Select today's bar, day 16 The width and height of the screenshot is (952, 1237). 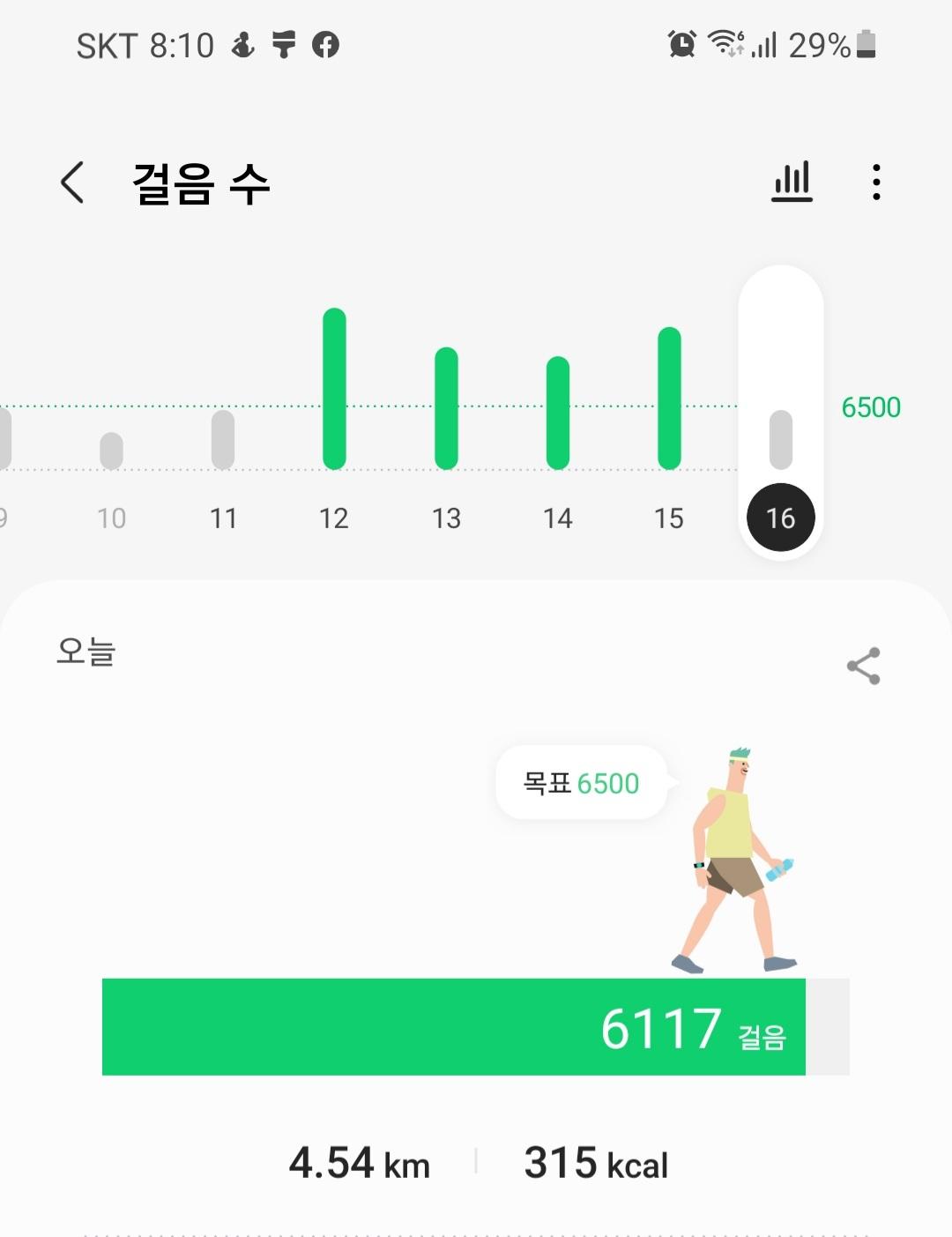[780, 440]
